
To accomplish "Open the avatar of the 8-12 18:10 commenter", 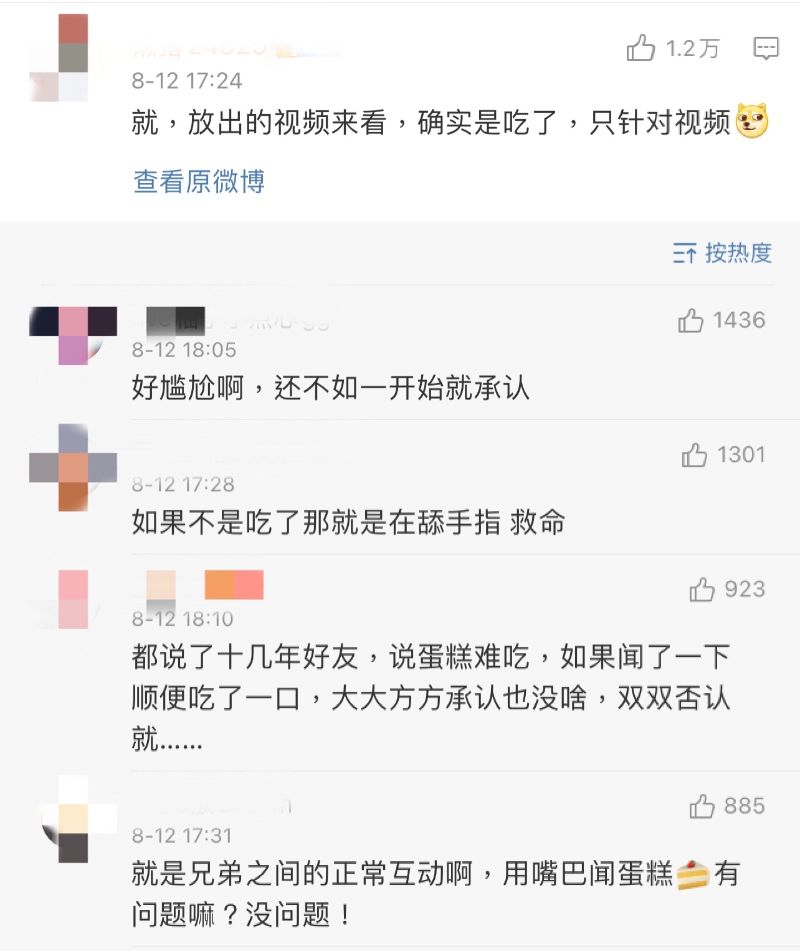I will click(x=73, y=600).
